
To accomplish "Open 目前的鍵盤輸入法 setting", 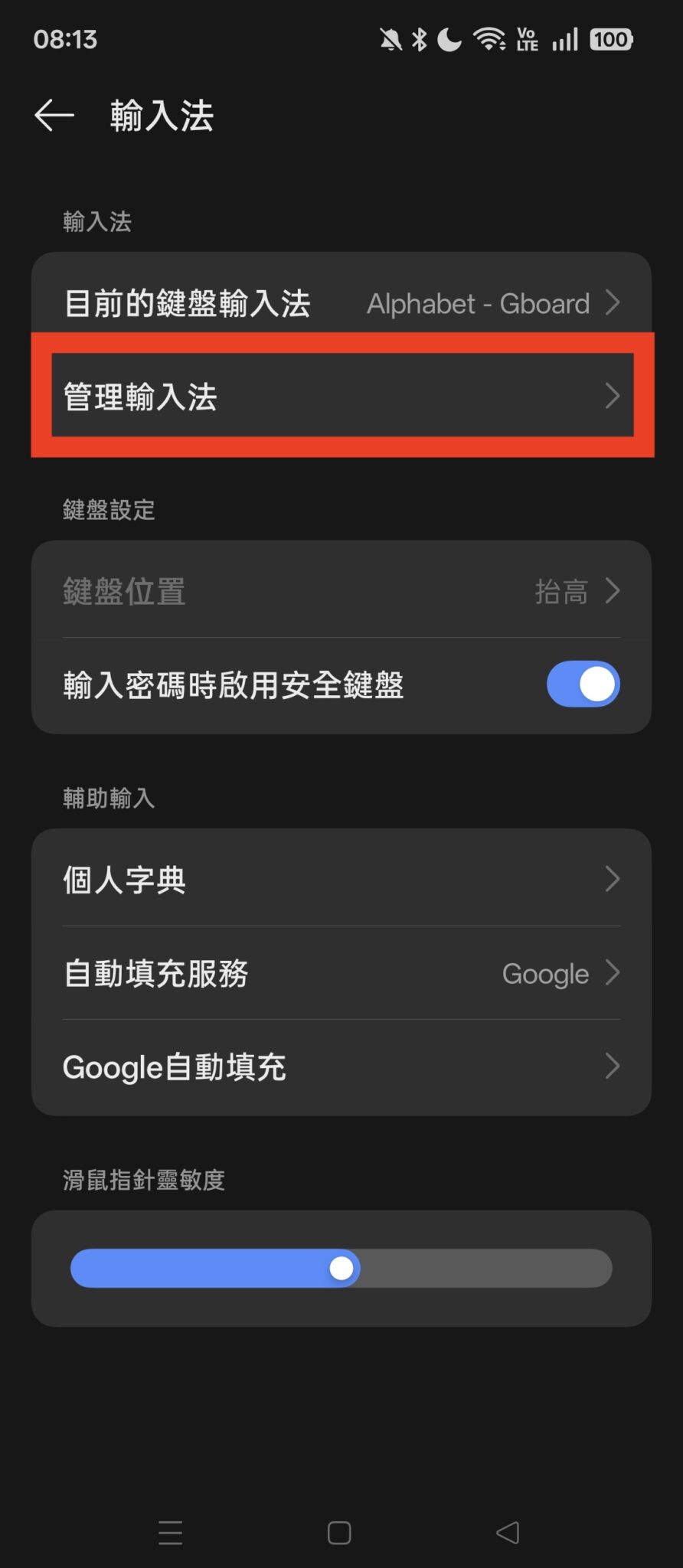I will 341,303.
